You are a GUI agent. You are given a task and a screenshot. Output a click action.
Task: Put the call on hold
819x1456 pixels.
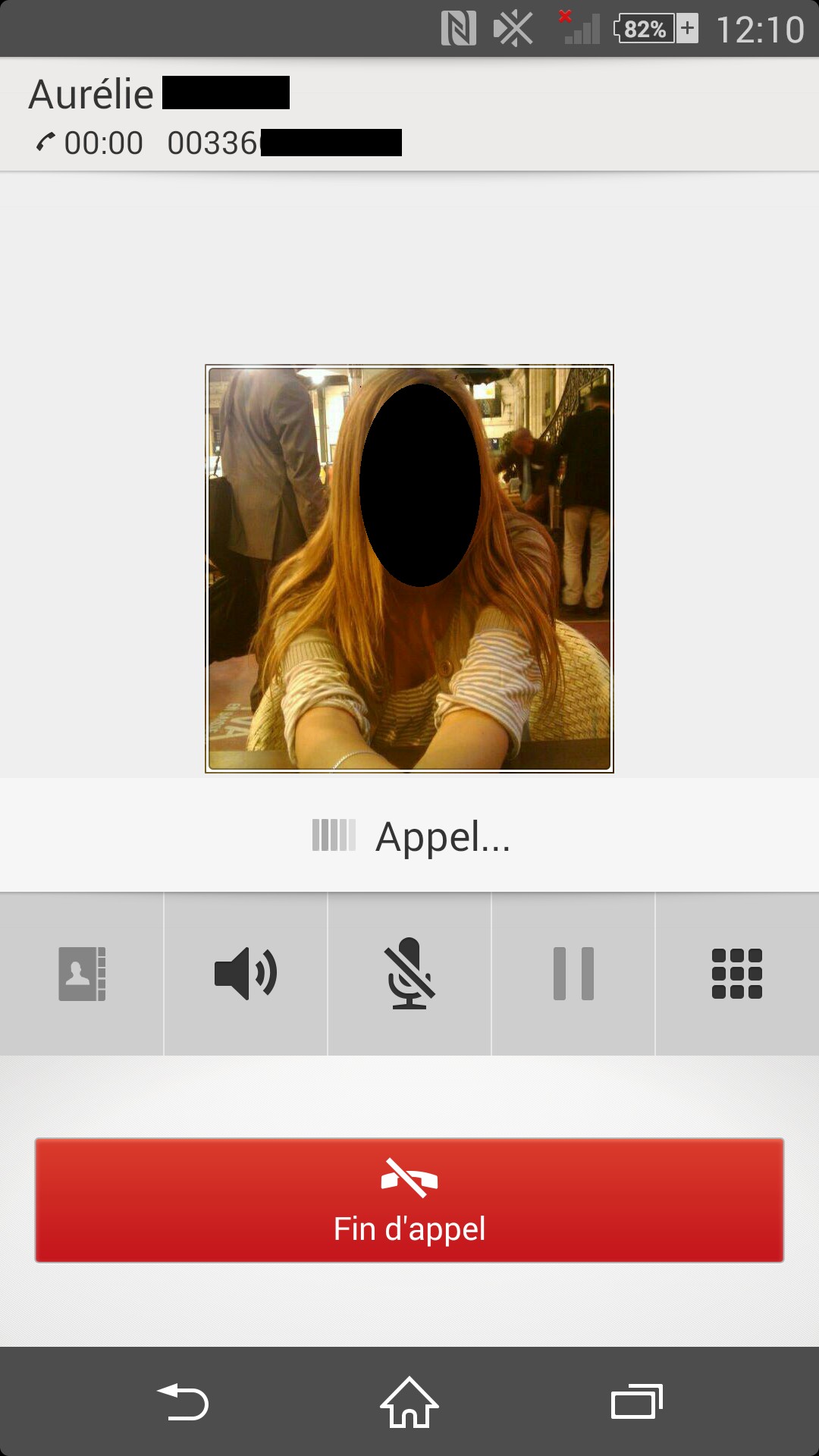[x=573, y=974]
